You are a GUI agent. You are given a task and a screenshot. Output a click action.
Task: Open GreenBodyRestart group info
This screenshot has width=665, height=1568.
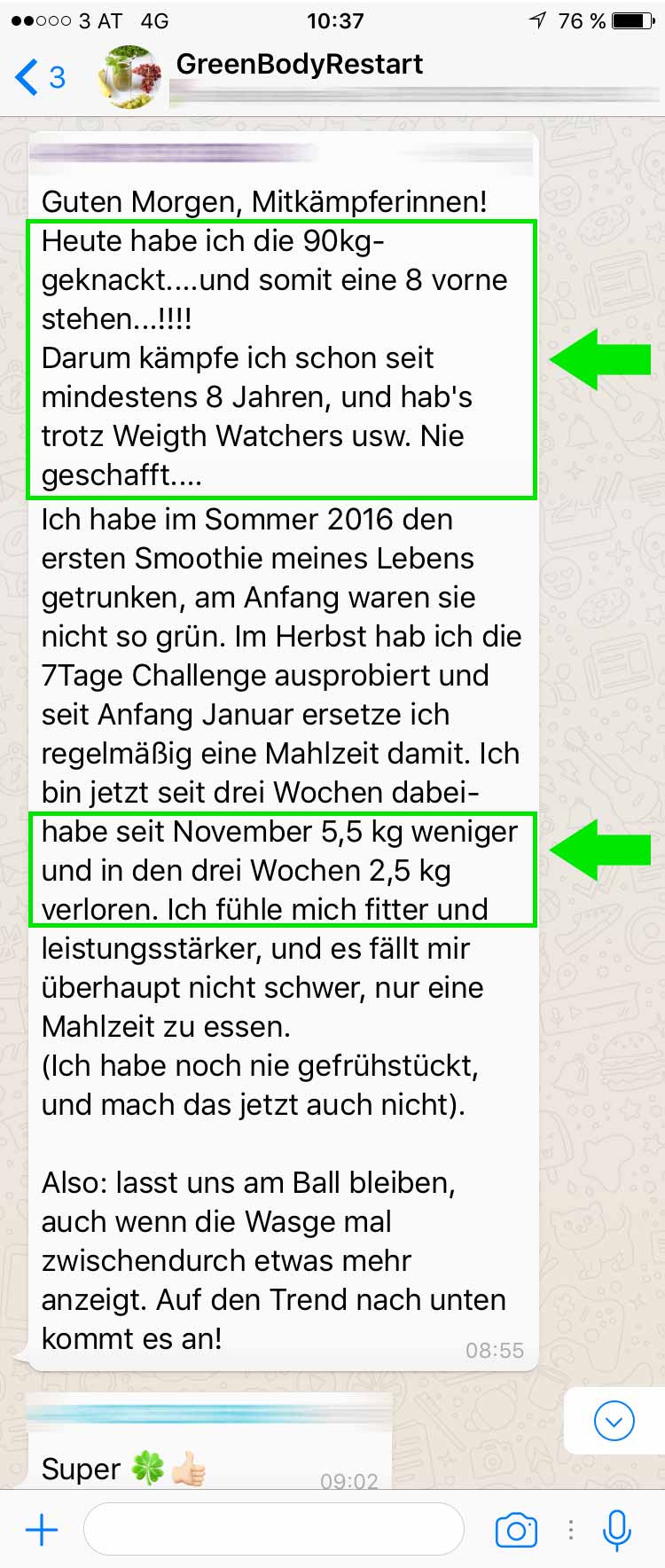(x=300, y=65)
